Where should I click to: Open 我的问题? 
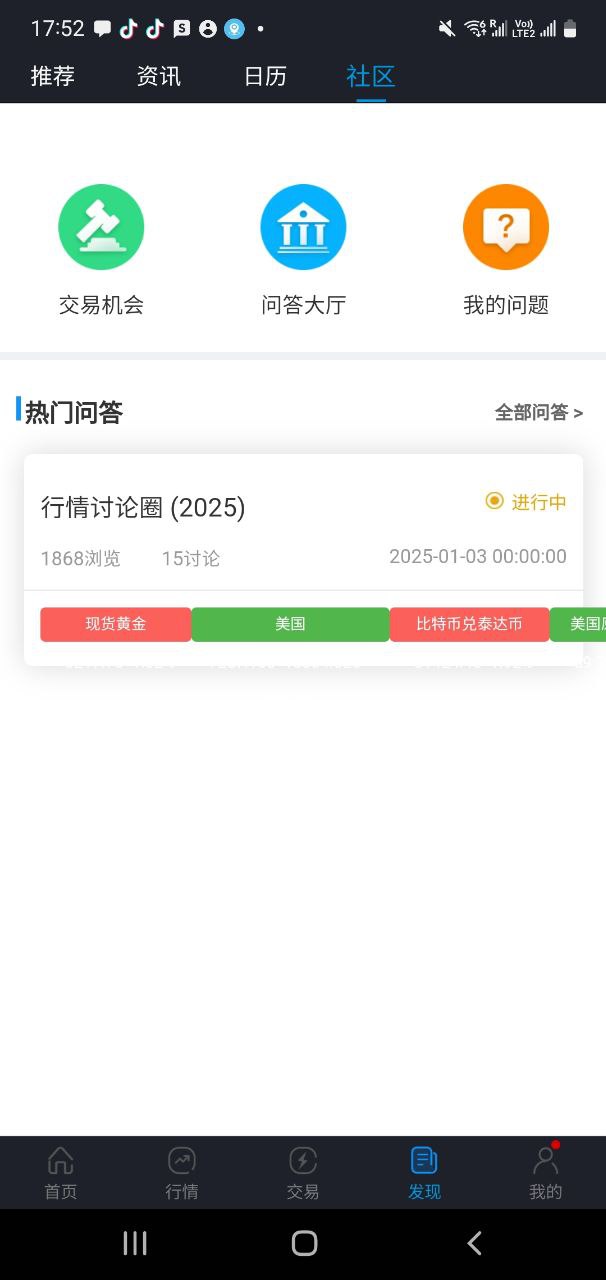tap(506, 250)
